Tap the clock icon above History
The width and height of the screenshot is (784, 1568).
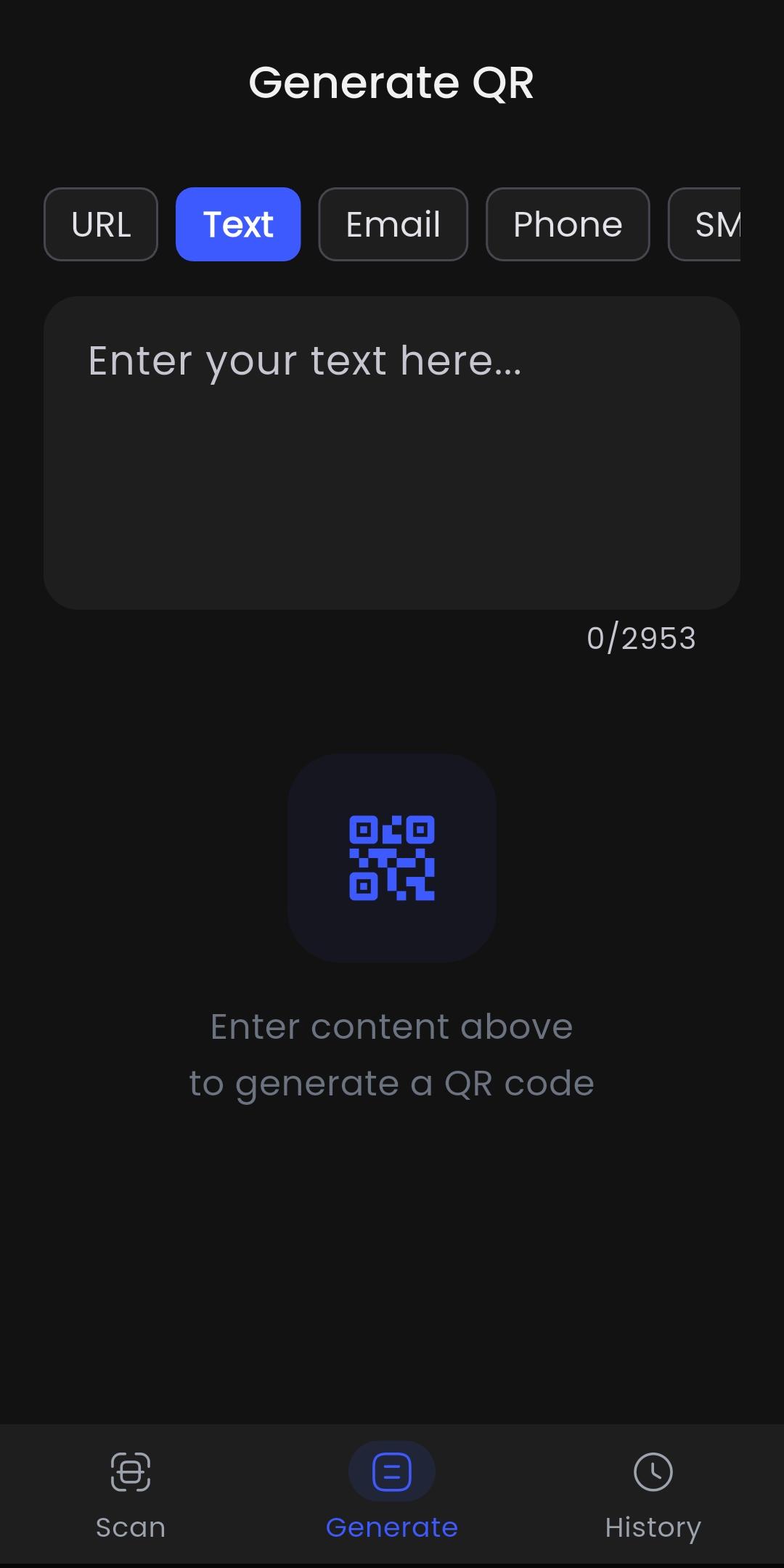(653, 1470)
